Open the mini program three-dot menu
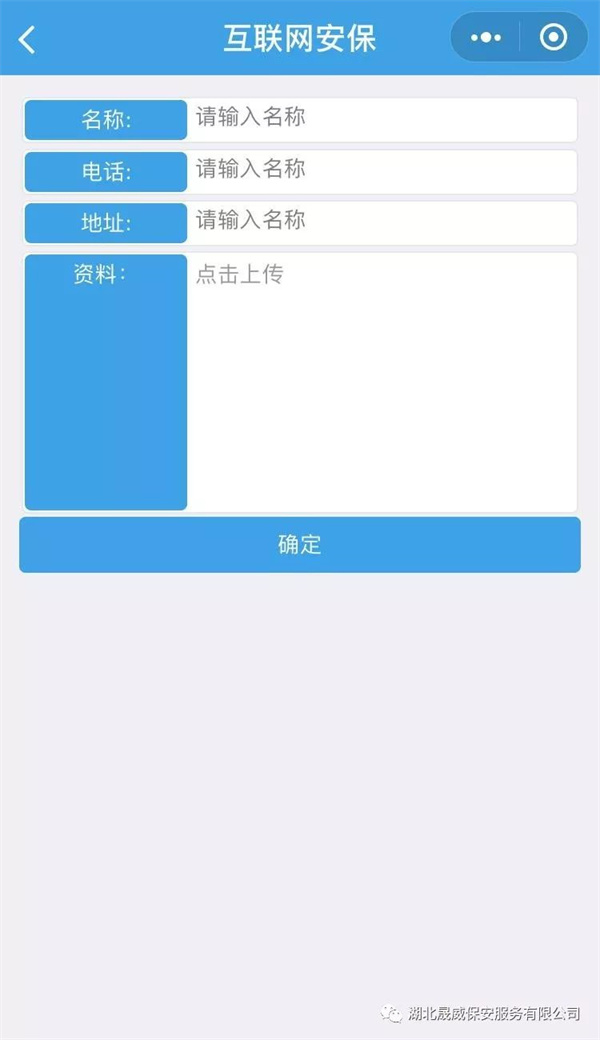600x1040 pixels. [x=486, y=38]
